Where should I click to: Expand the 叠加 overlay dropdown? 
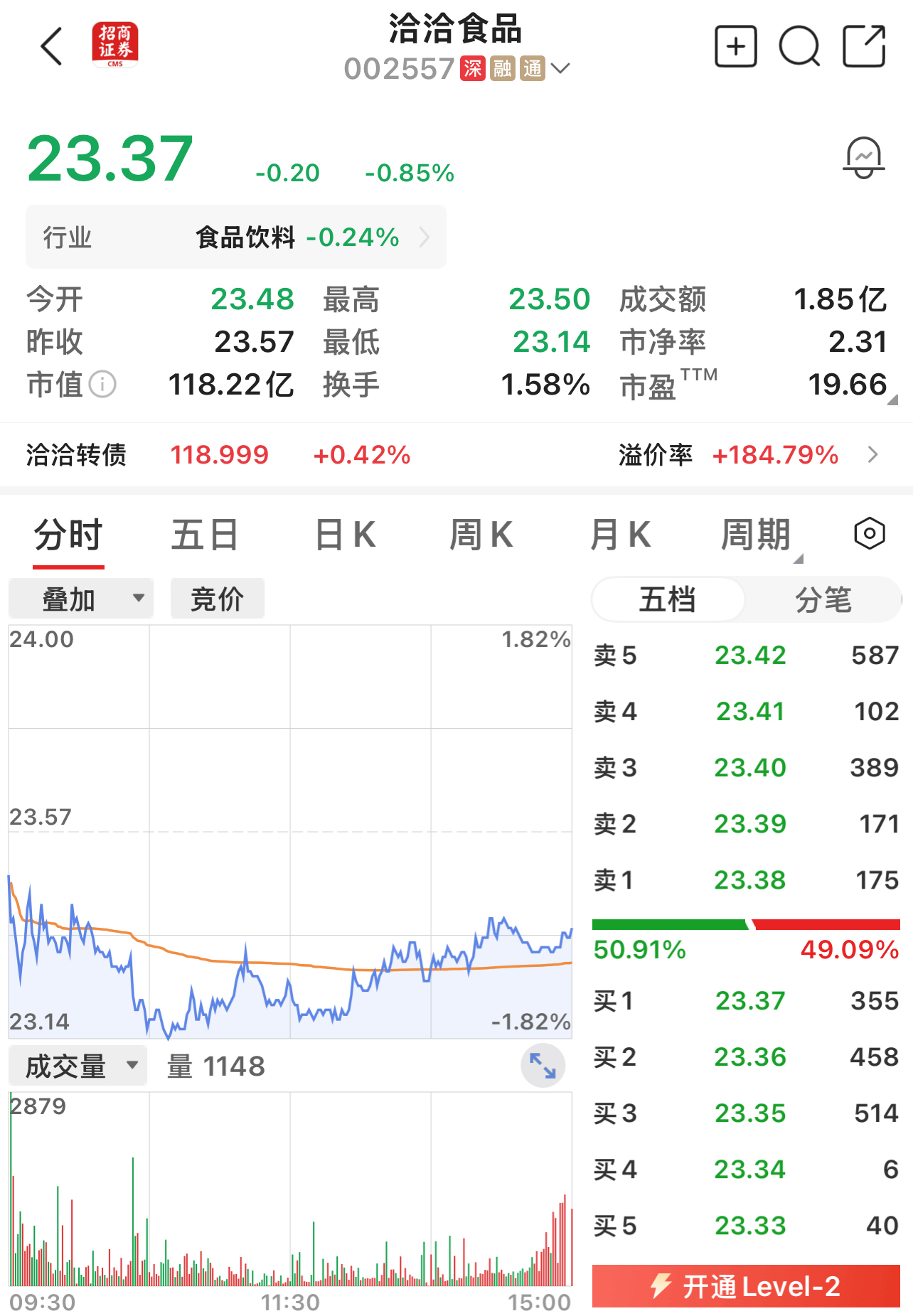tap(81, 599)
